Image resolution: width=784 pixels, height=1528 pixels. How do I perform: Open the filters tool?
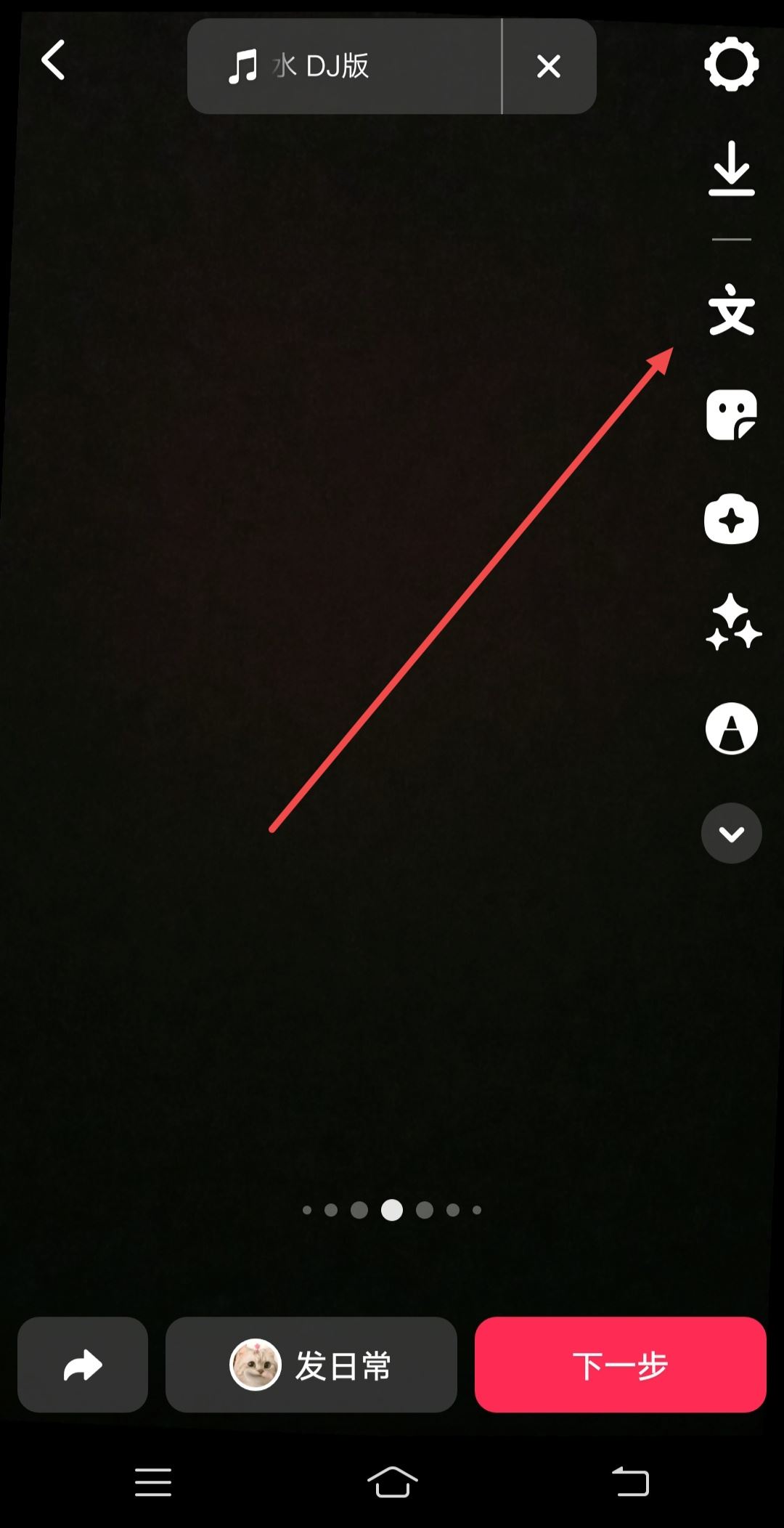pyautogui.click(x=731, y=728)
